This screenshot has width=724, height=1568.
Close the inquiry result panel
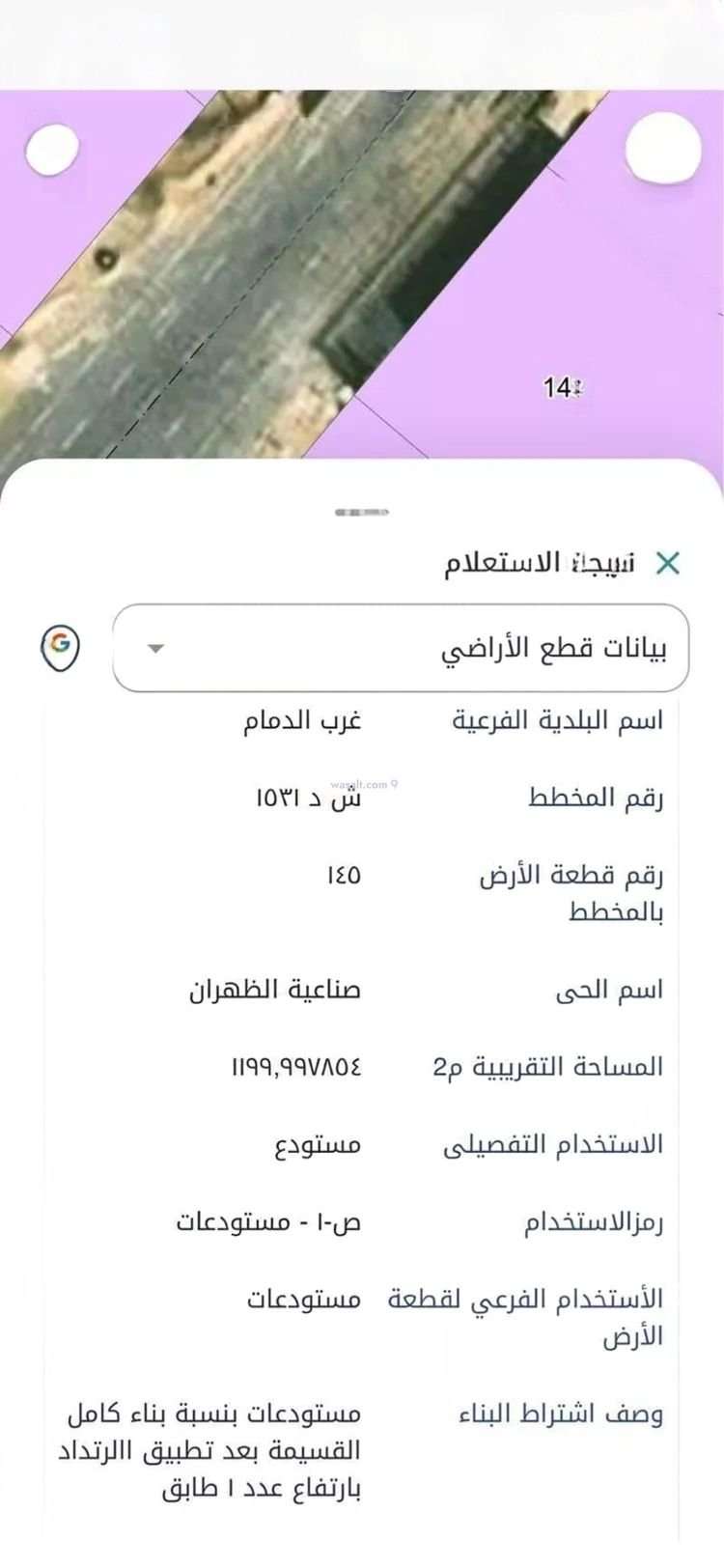pos(667,563)
